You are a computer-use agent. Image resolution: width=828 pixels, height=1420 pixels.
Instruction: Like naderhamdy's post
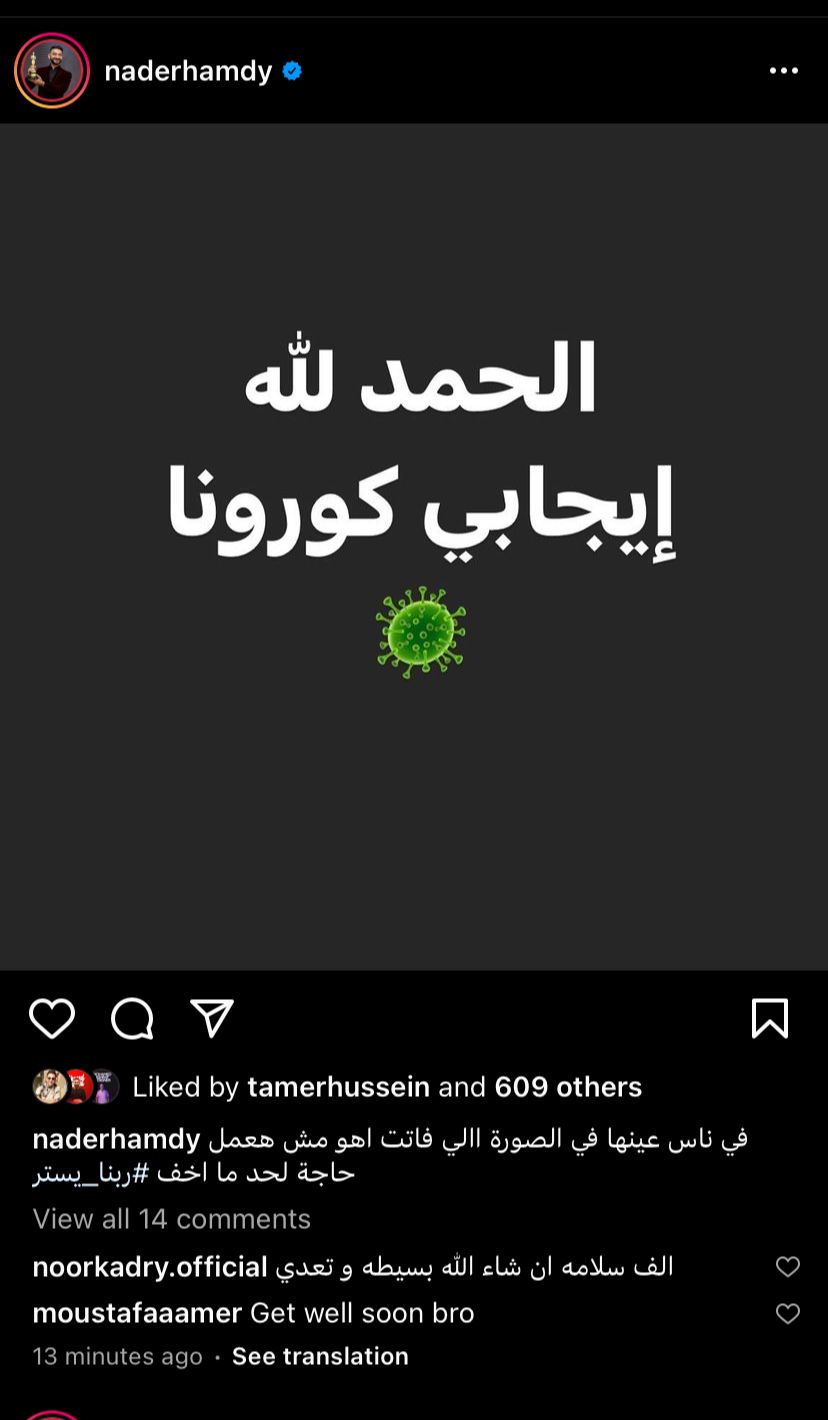point(52,1018)
